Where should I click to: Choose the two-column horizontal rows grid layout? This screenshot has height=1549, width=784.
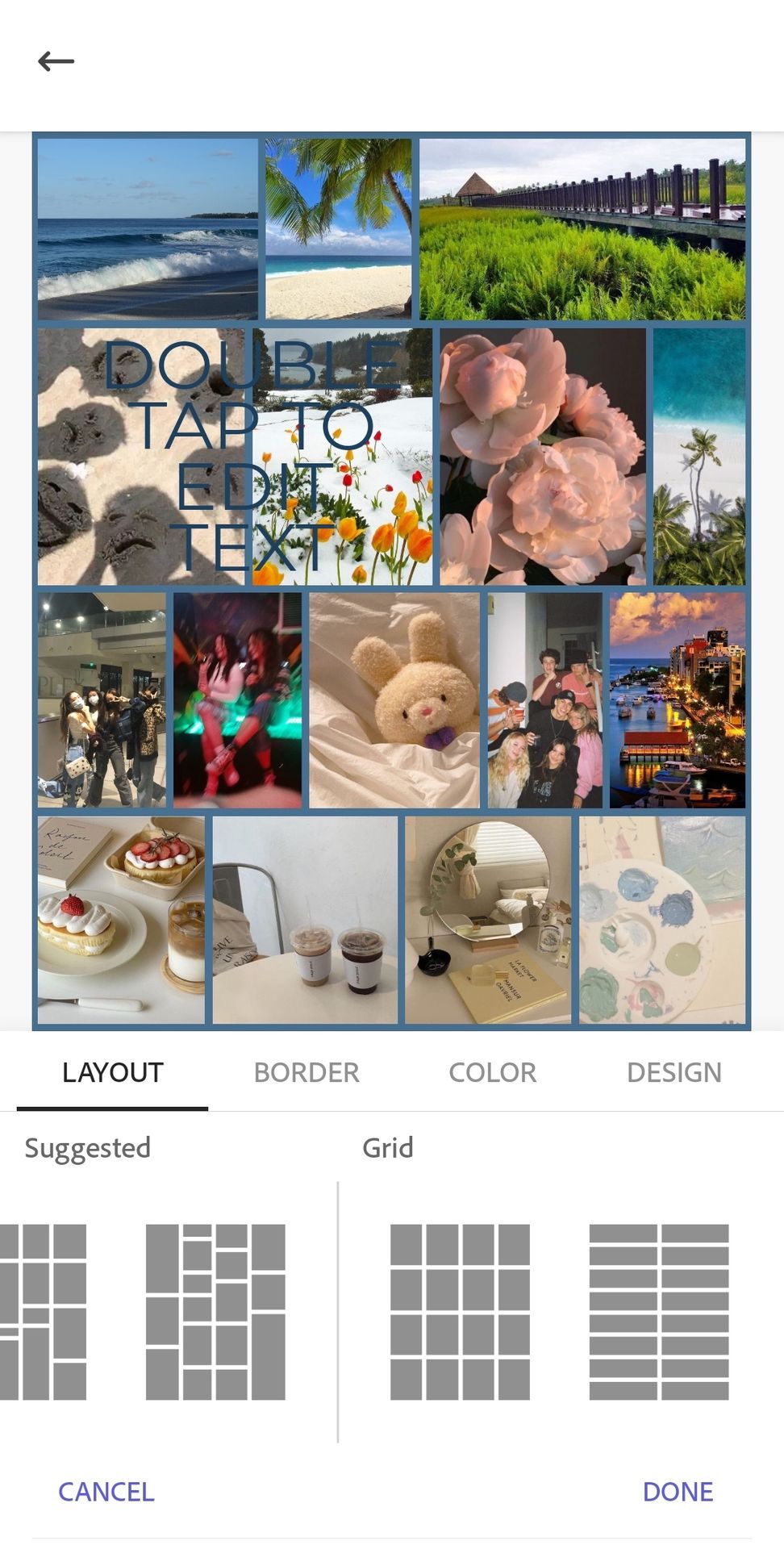pos(659,1311)
